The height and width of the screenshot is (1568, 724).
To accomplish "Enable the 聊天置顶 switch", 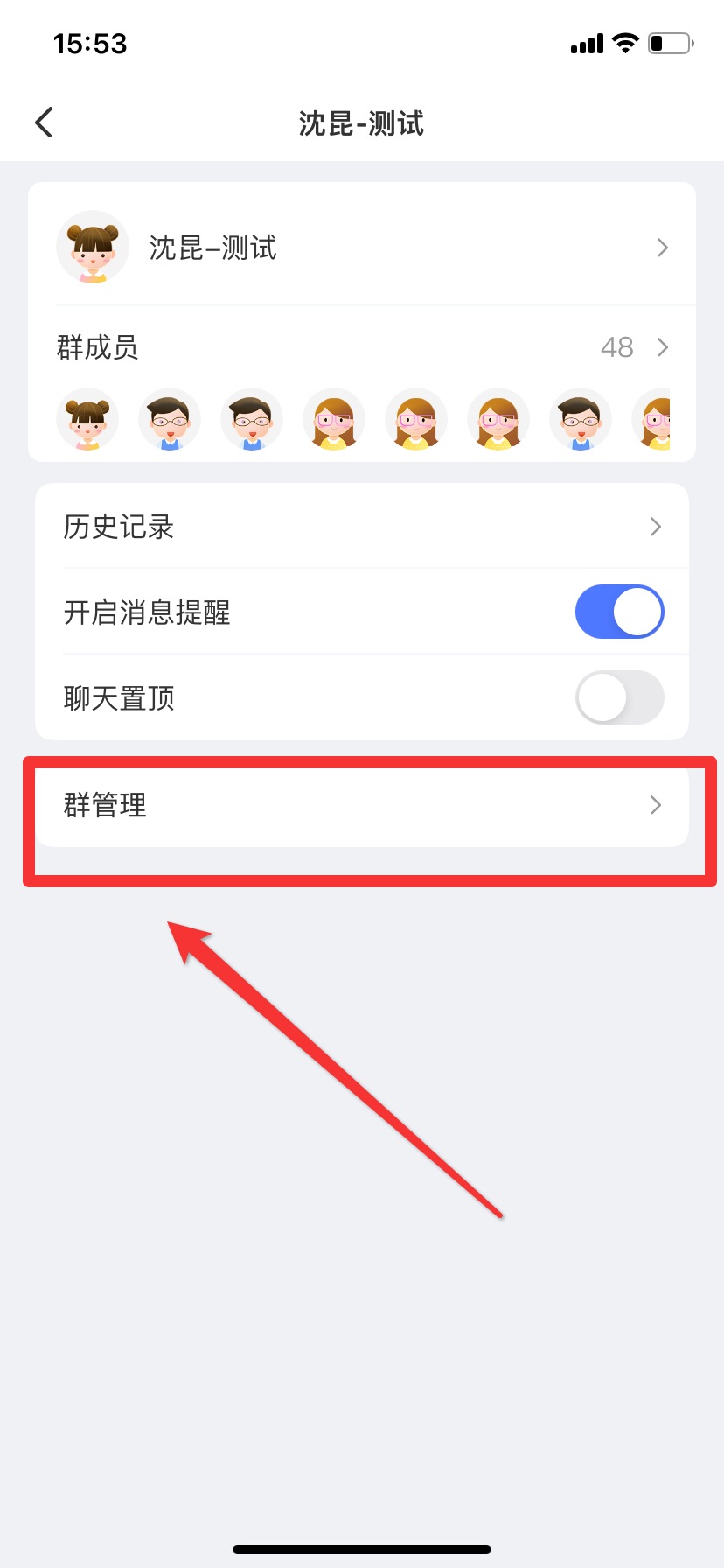I will click(x=619, y=697).
